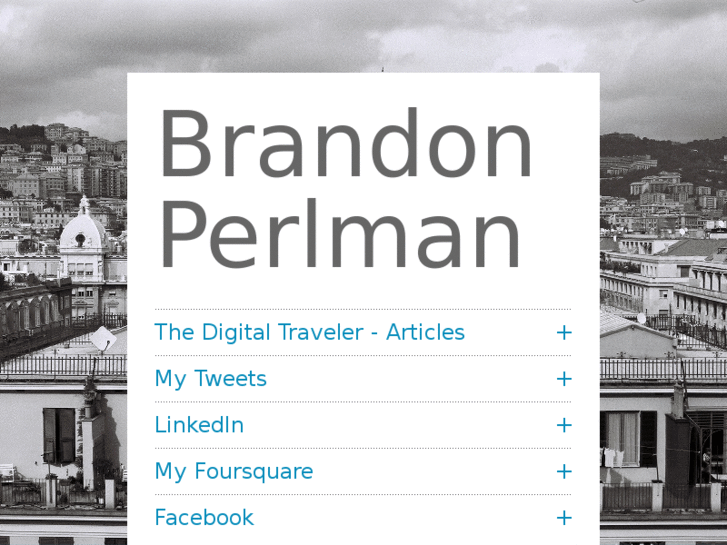
Task: Expand the My Tweets section
Action: [x=564, y=379]
